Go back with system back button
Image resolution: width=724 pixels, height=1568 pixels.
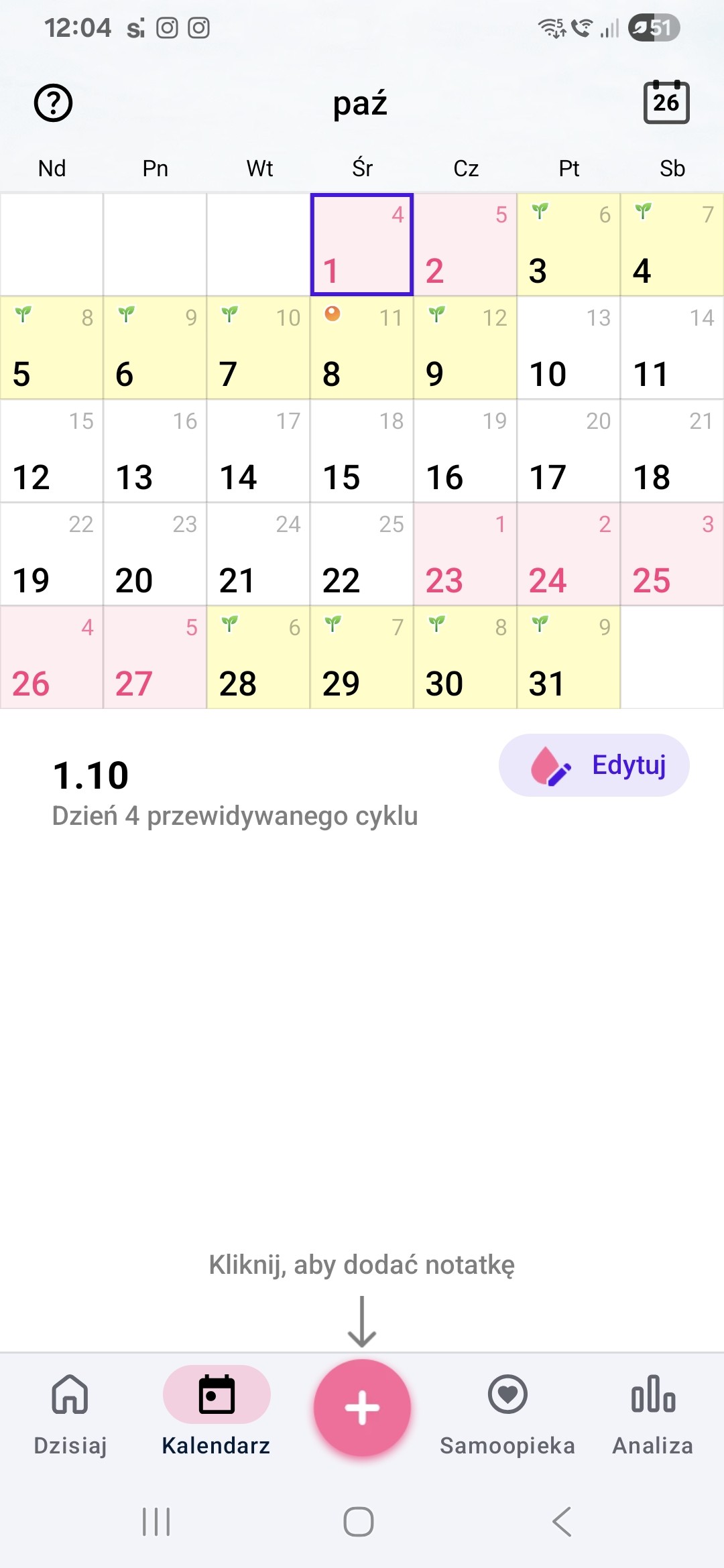point(562,1522)
